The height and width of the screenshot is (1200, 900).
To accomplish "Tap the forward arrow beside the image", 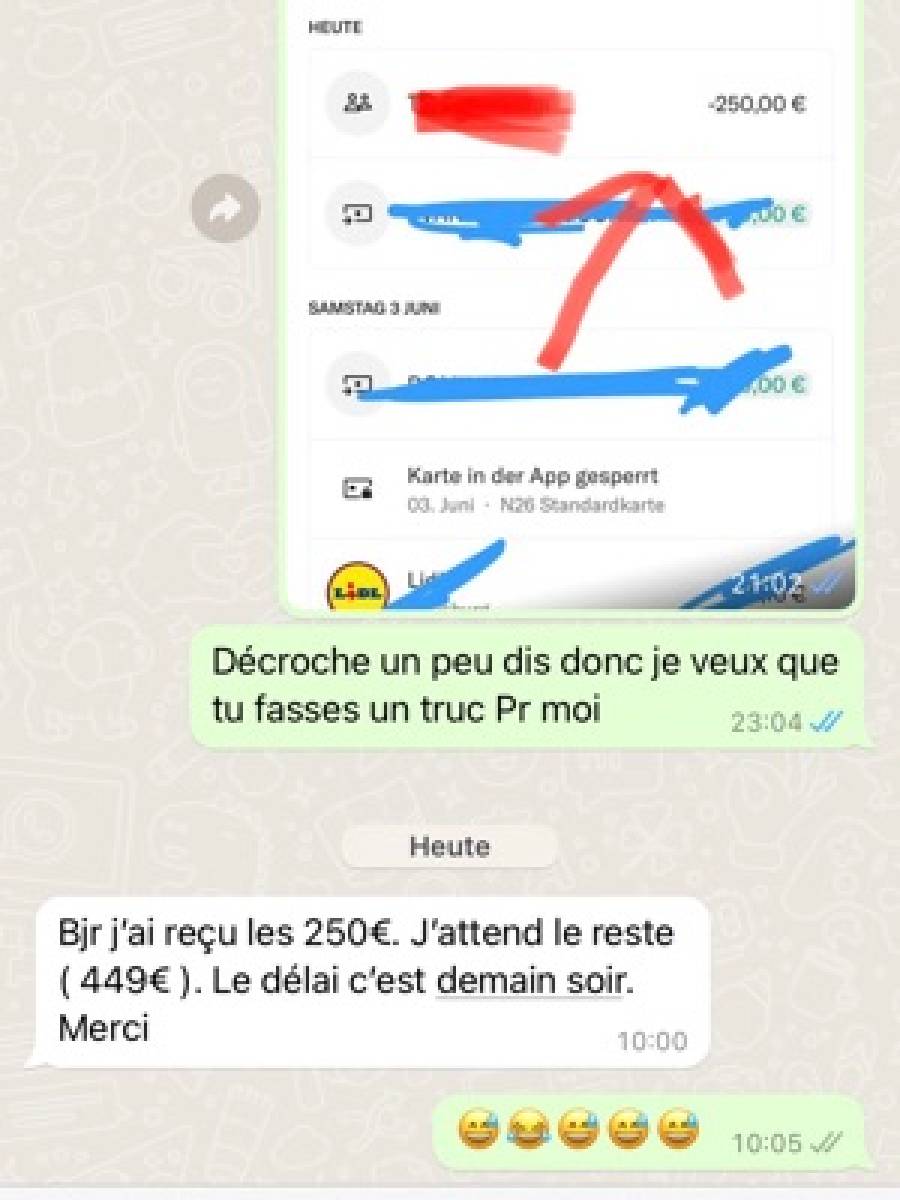I will point(226,209).
